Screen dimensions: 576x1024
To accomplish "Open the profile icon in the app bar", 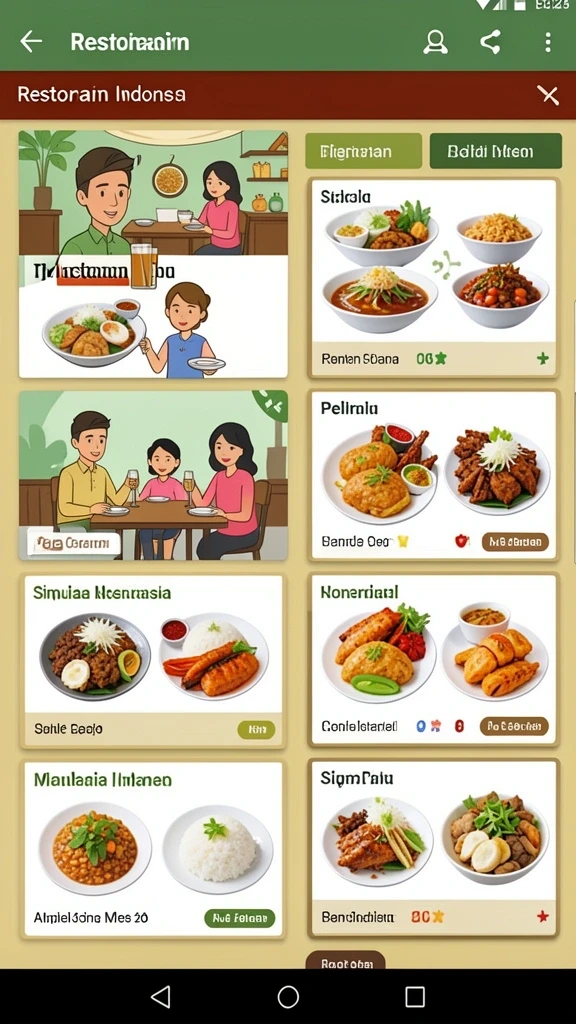I will 435,42.
